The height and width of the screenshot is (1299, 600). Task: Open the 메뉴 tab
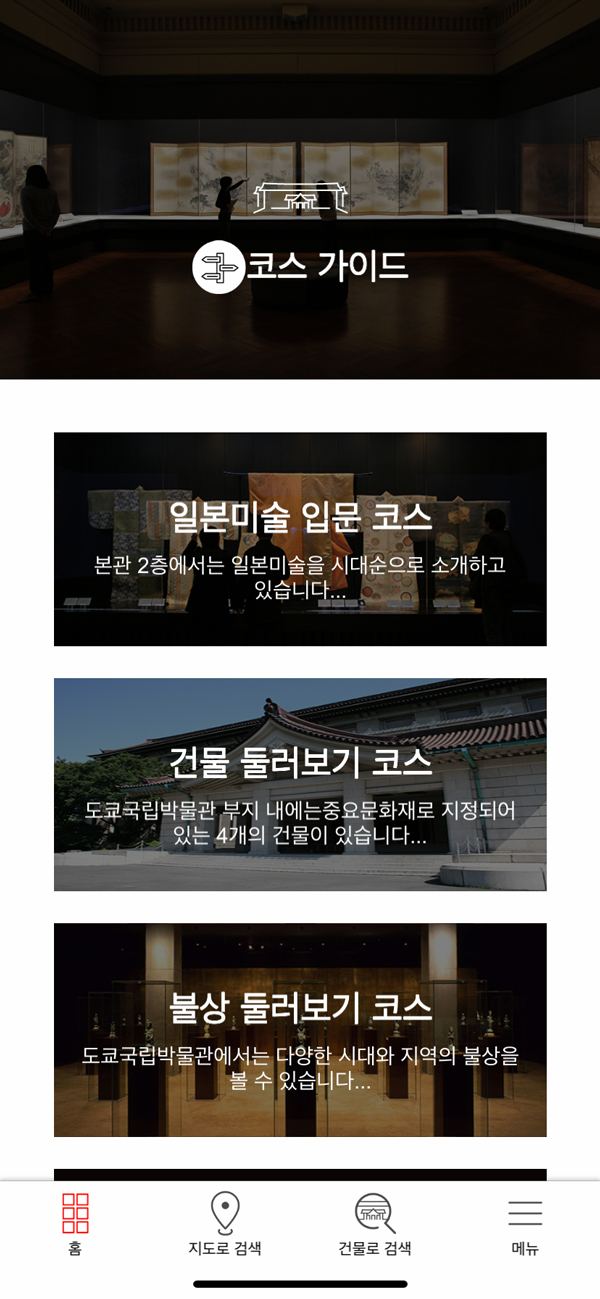(x=525, y=1224)
